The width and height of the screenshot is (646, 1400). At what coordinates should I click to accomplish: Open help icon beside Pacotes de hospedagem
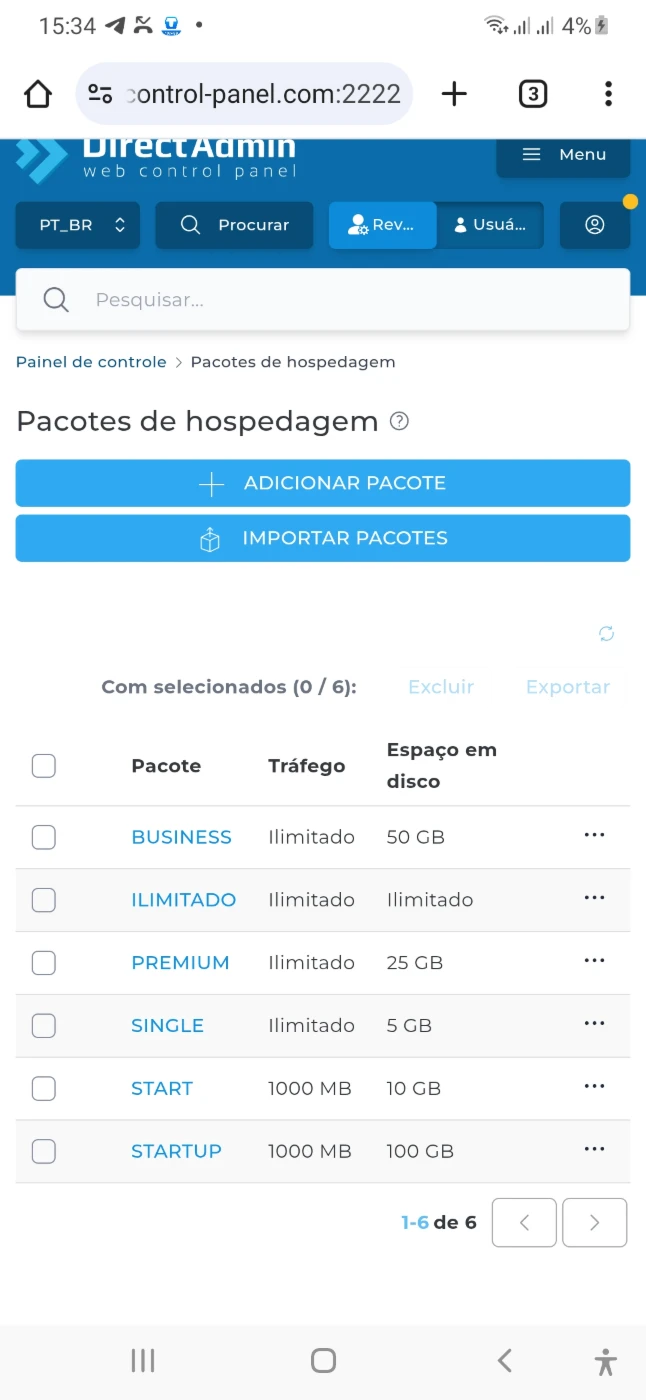tap(399, 421)
